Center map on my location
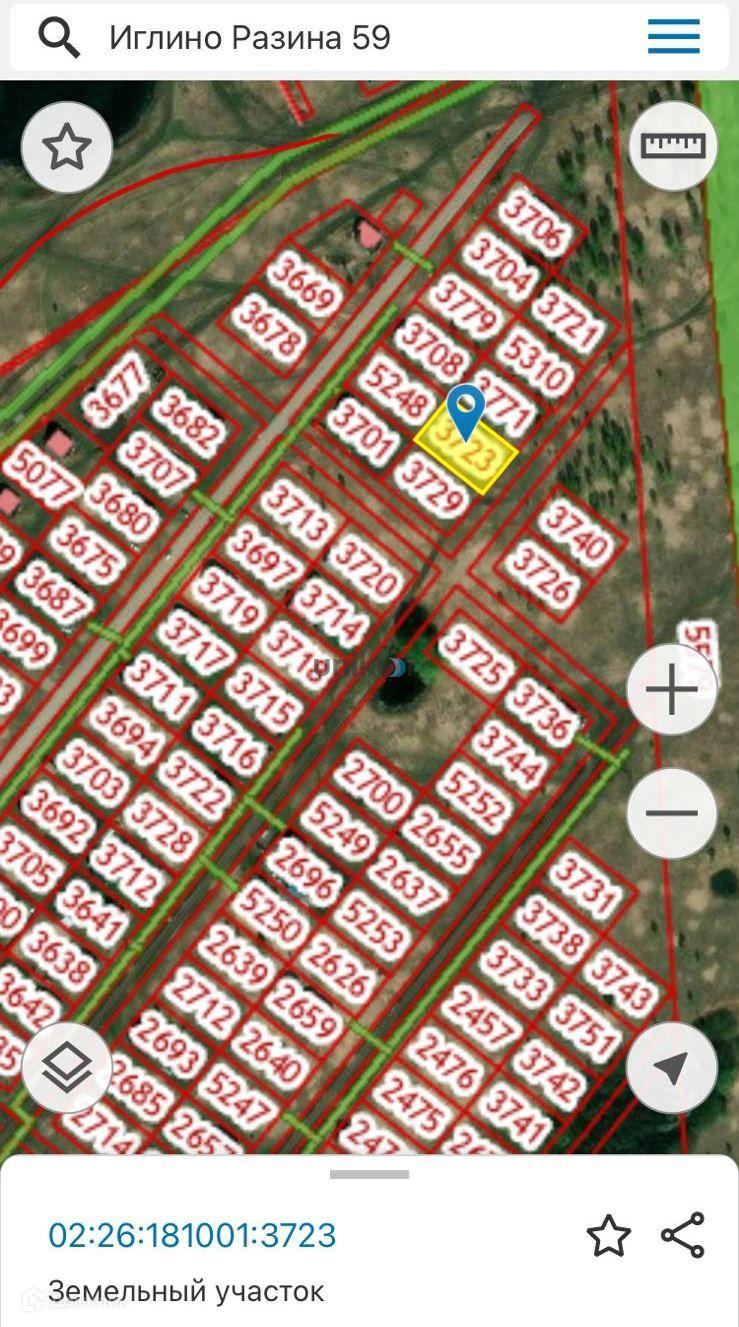Screen dimensions: 739x1327 tap(672, 1068)
